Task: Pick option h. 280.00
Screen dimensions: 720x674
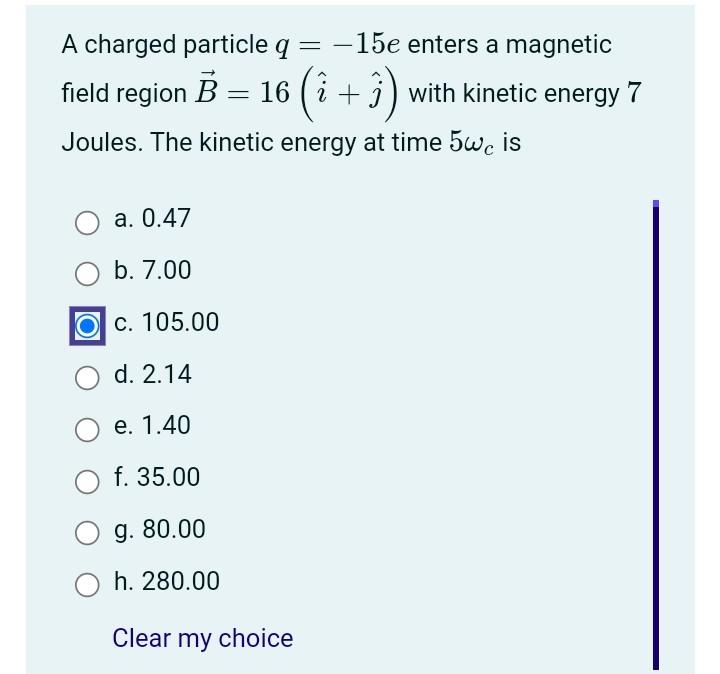Action: tap(88, 583)
